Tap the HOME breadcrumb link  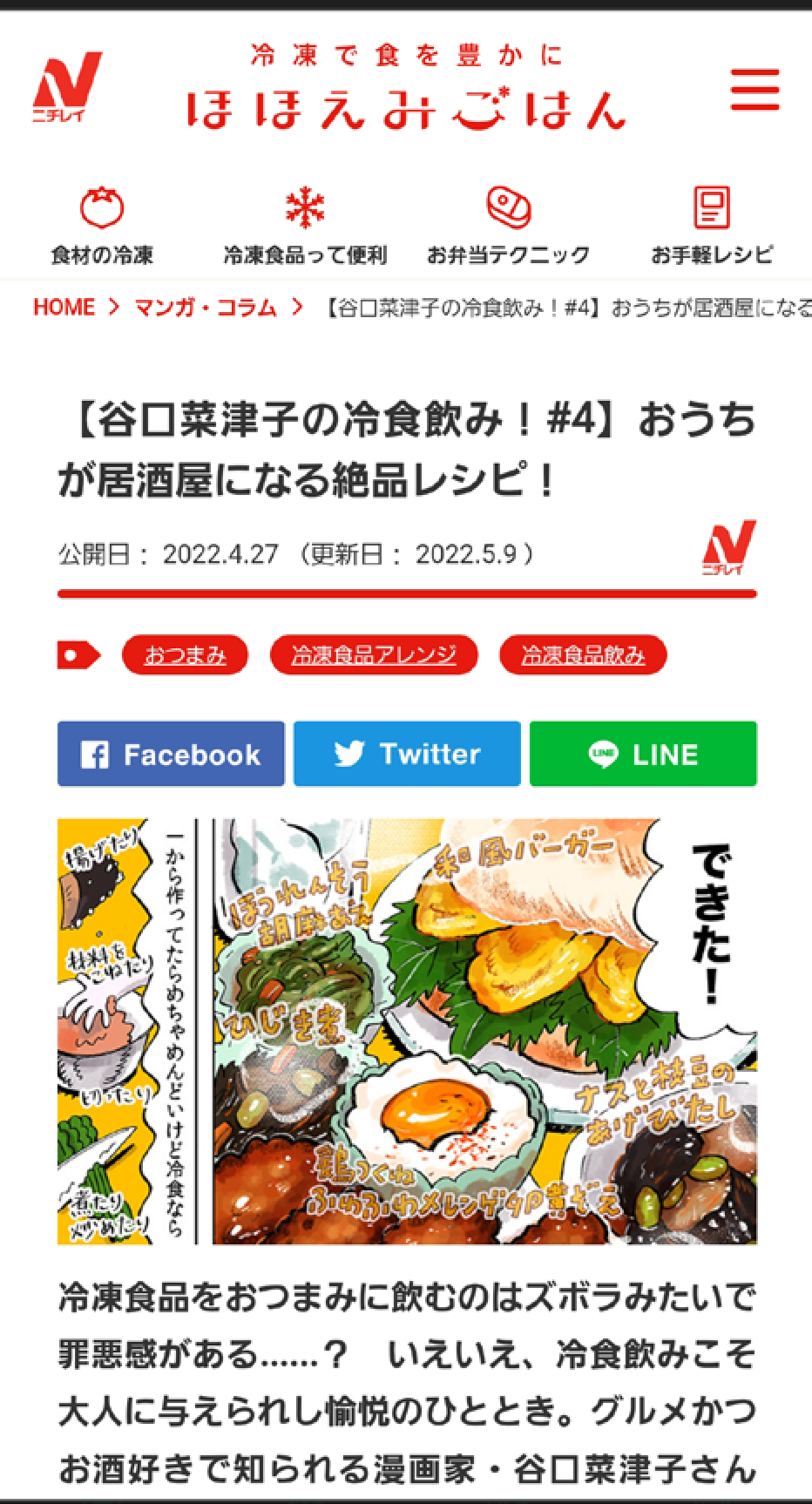[64, 308]
